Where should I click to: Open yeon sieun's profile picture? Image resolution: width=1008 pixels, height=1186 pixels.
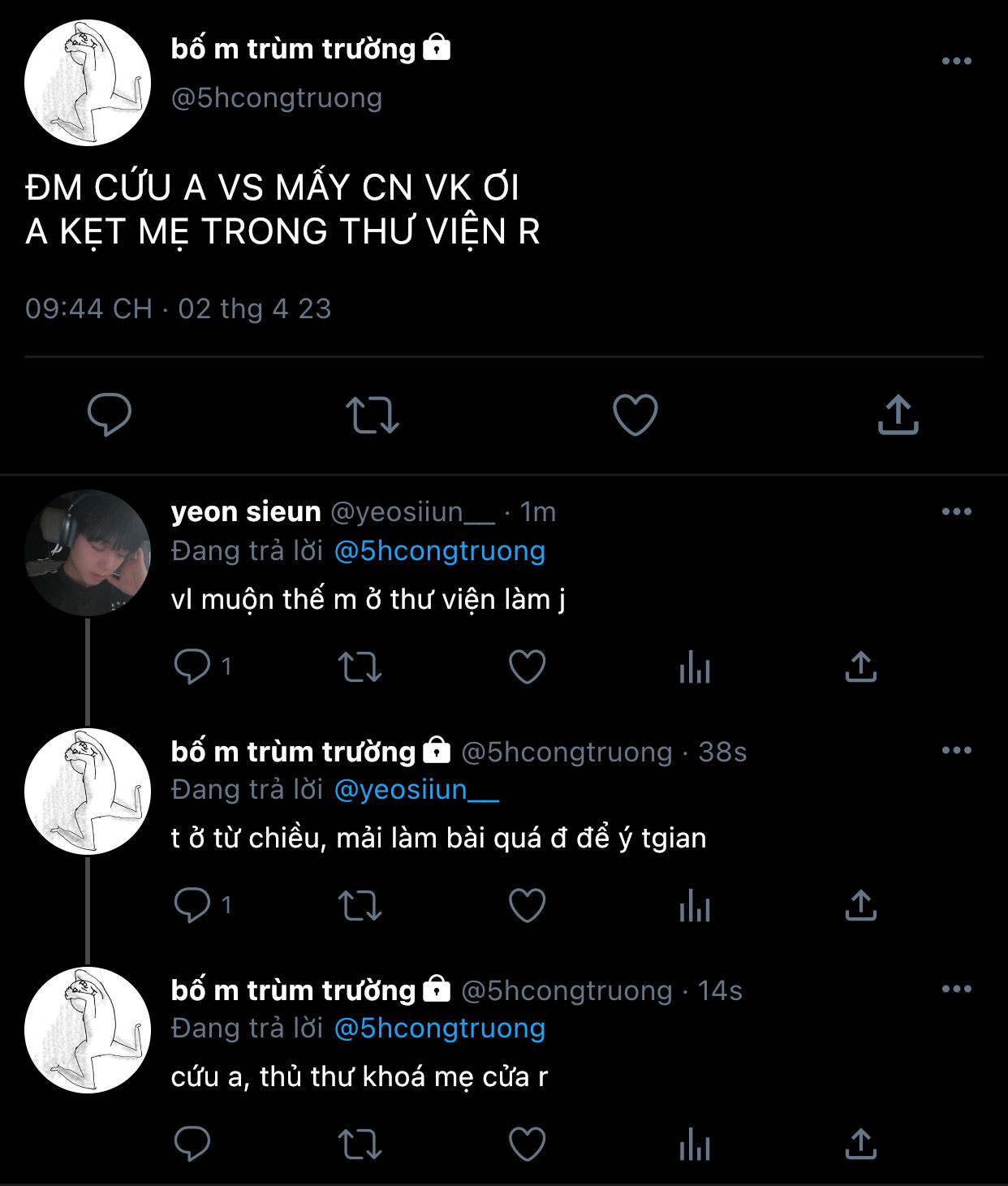click(88, 553)
